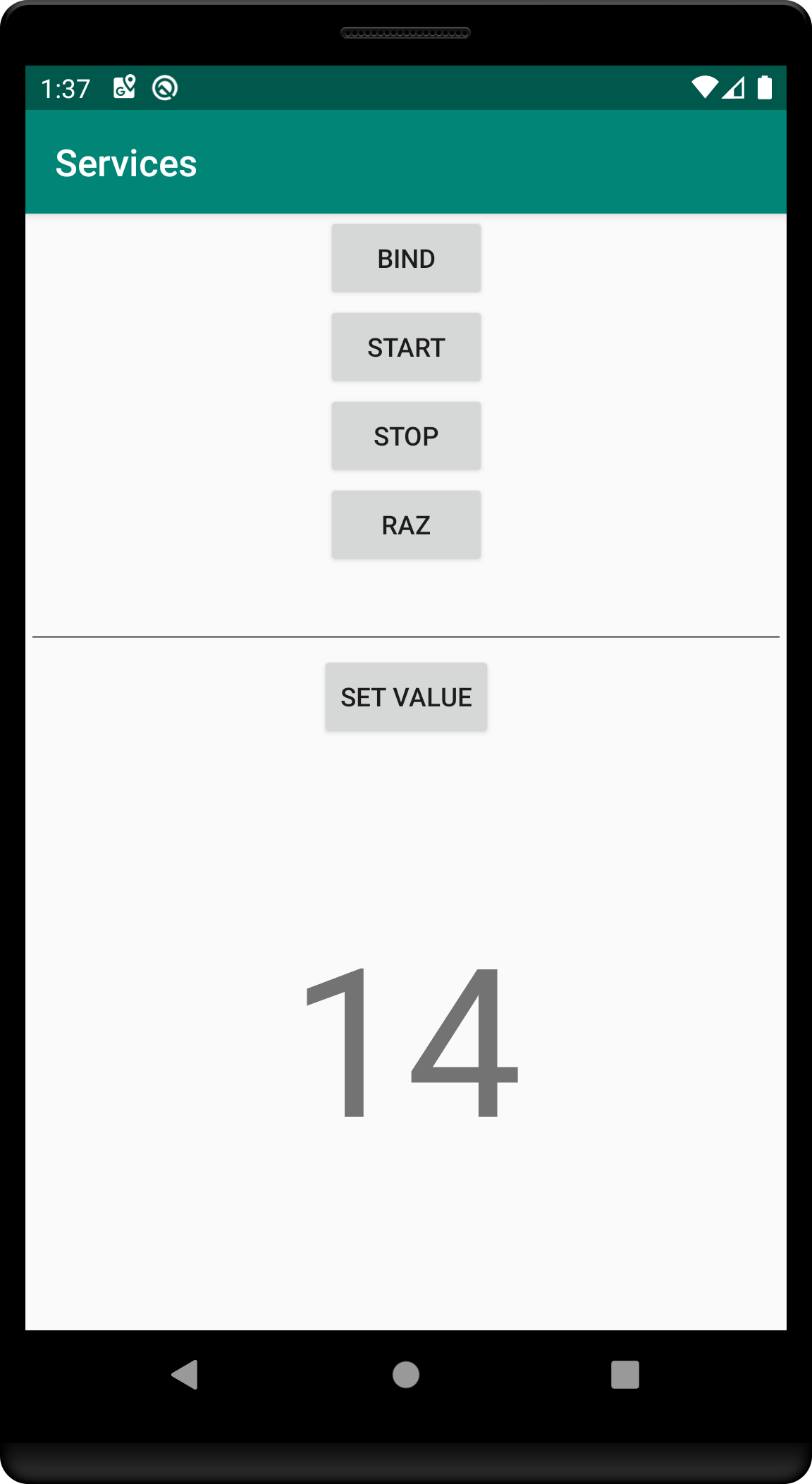The image size is (812, 1484).
Task: Reset the counter with RAZ
Action: click(406, 525)
